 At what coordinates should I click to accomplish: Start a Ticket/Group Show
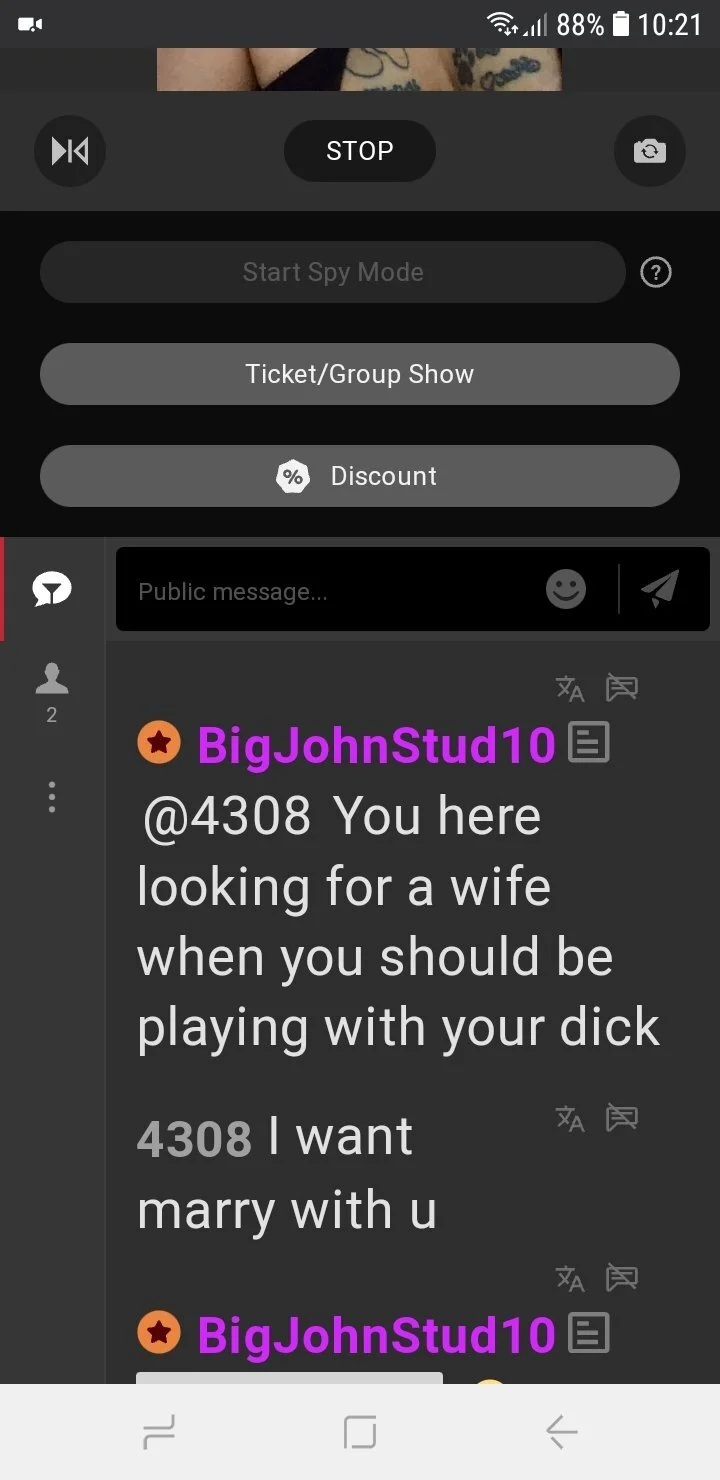click(x=360, y=374)
